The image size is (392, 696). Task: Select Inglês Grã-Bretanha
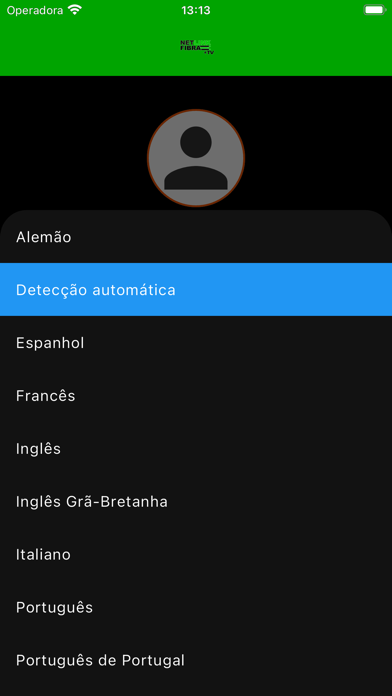[196, 501]
